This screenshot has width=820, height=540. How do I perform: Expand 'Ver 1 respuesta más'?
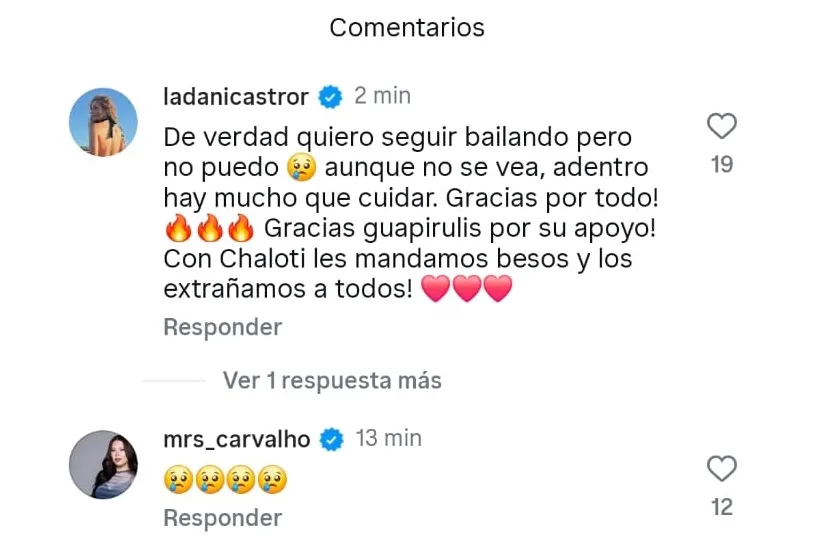click(x=332, y=381)
